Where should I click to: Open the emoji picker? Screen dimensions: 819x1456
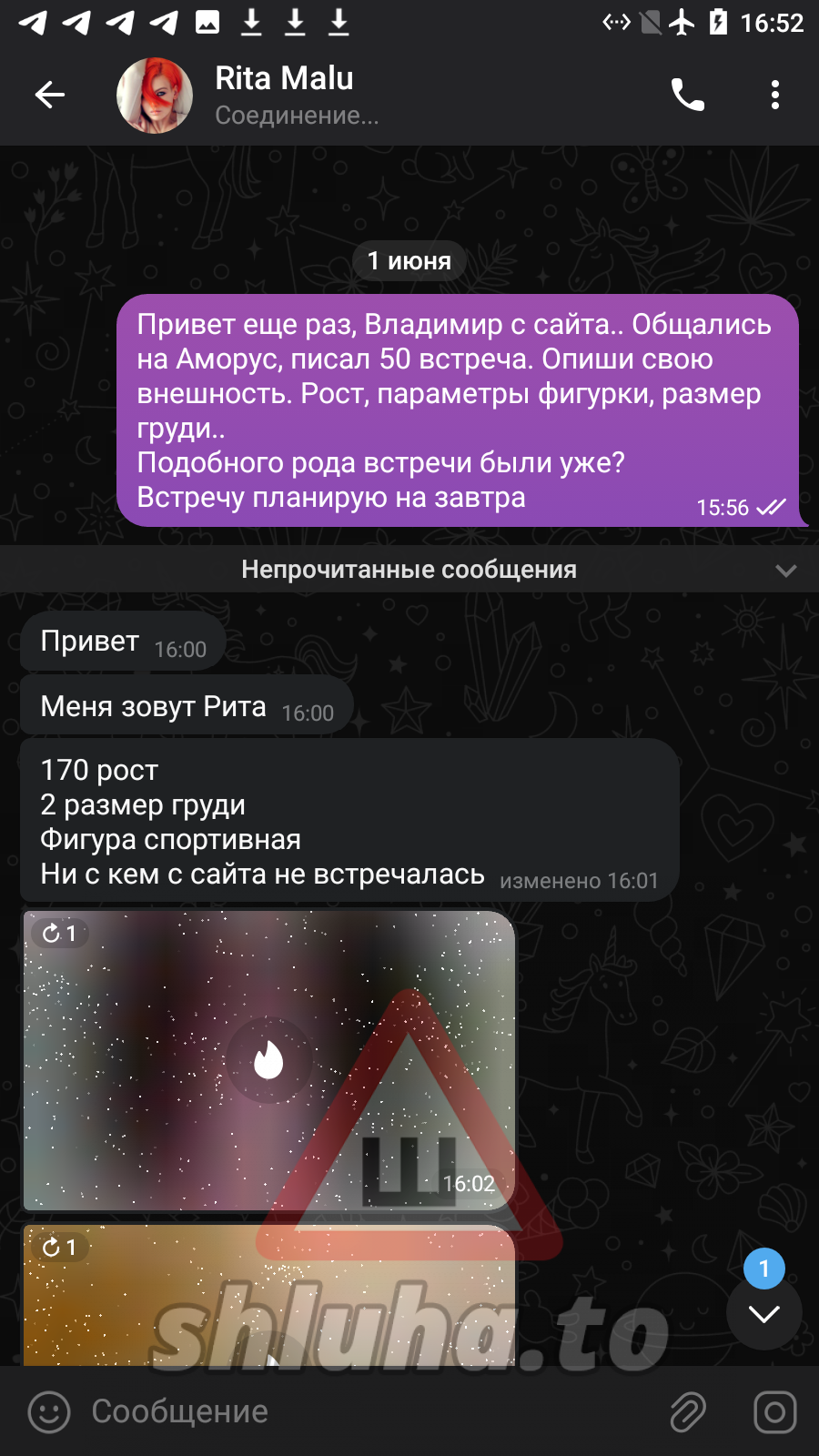[x=49, y=1412]
